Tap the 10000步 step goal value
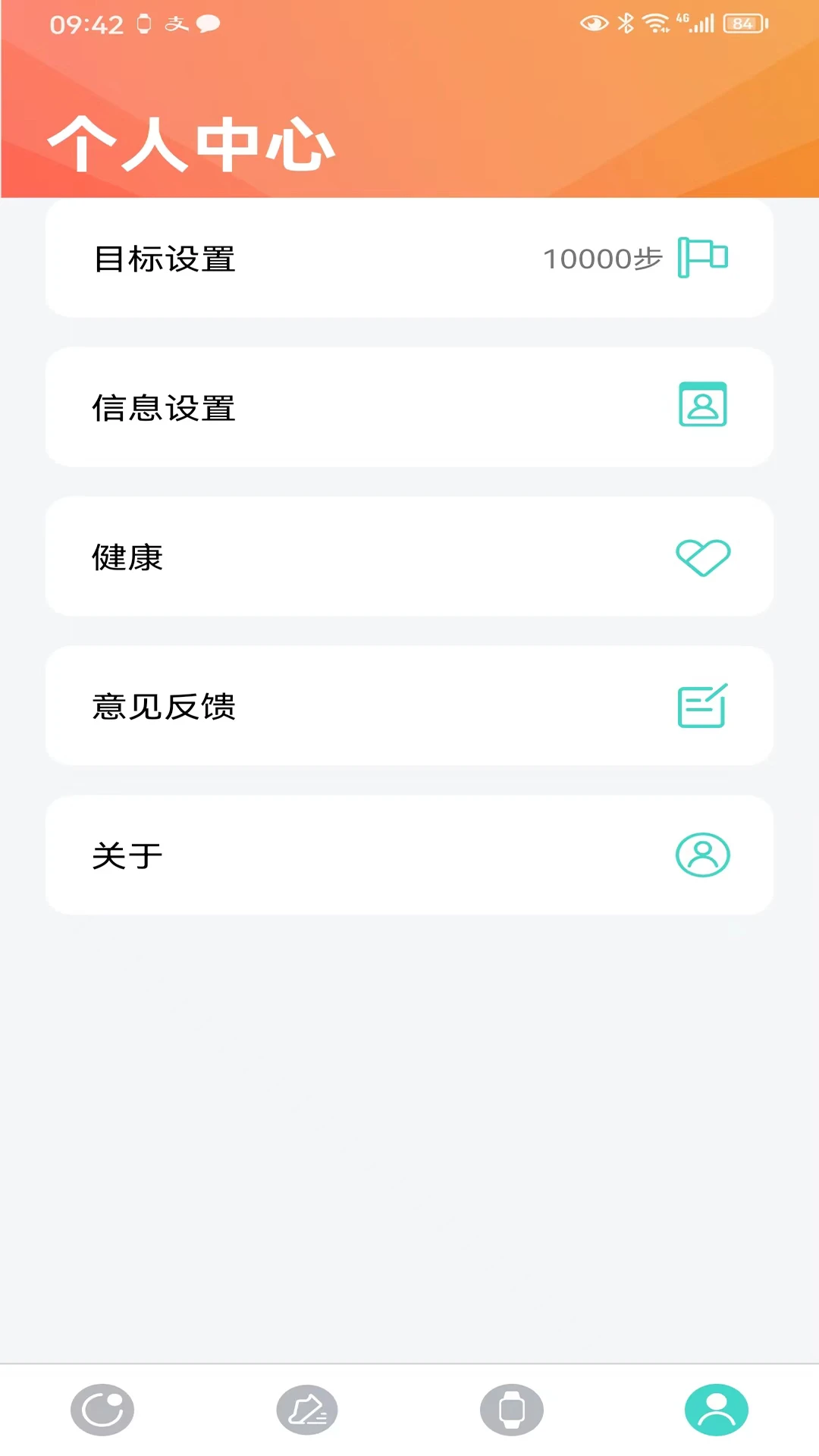Screen dimensions: 819x1456 click(604, 258)
